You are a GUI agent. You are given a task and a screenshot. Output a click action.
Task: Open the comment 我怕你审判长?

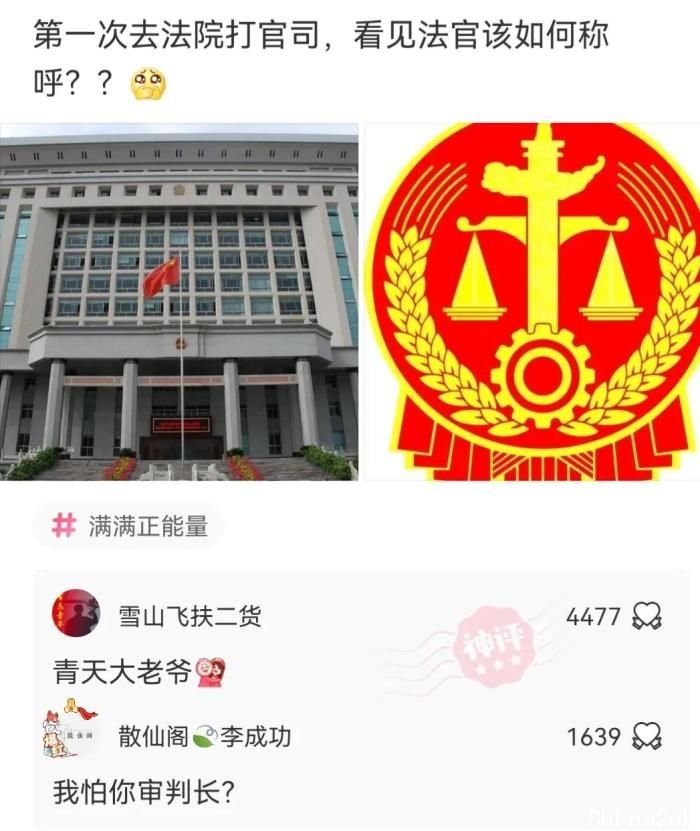(x=144, y=793)
